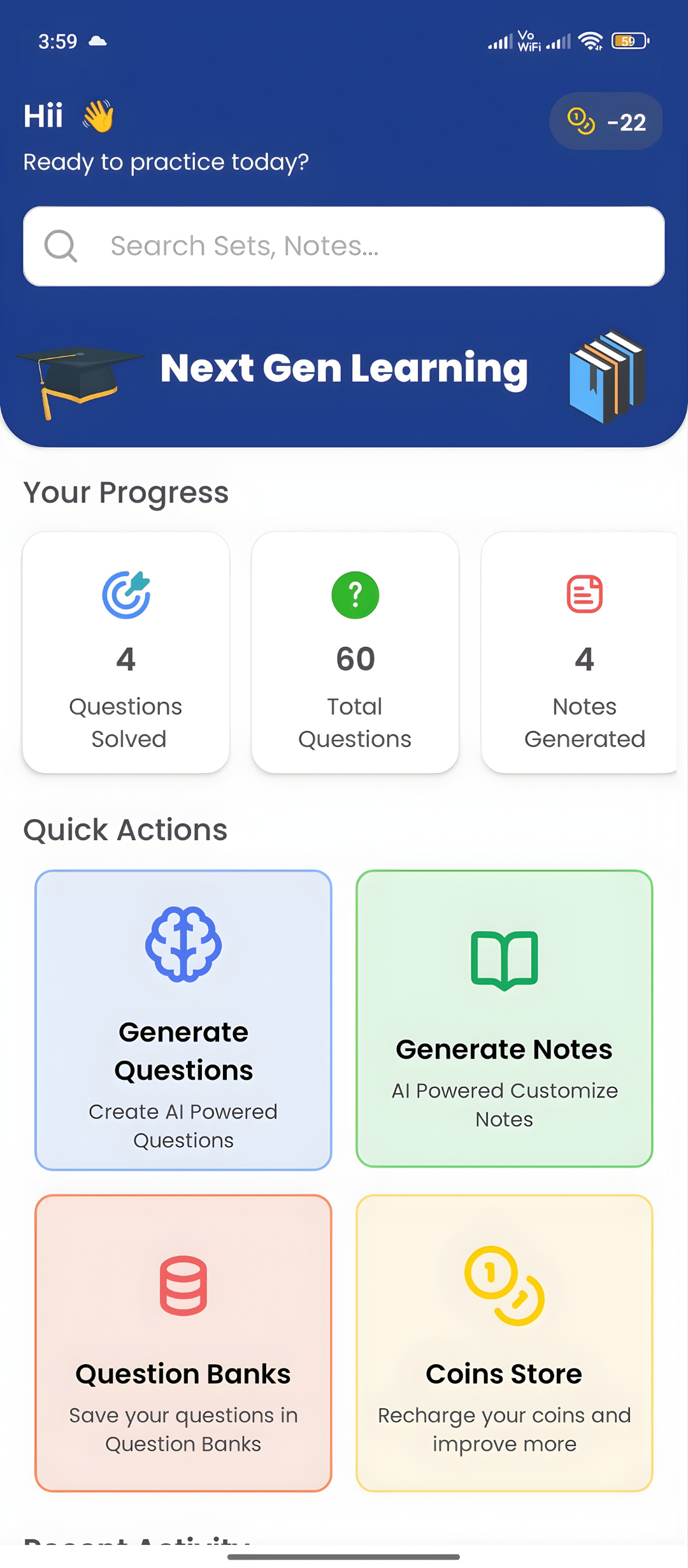
Task: Tap the green question mark icon
Action: point(355,595)
